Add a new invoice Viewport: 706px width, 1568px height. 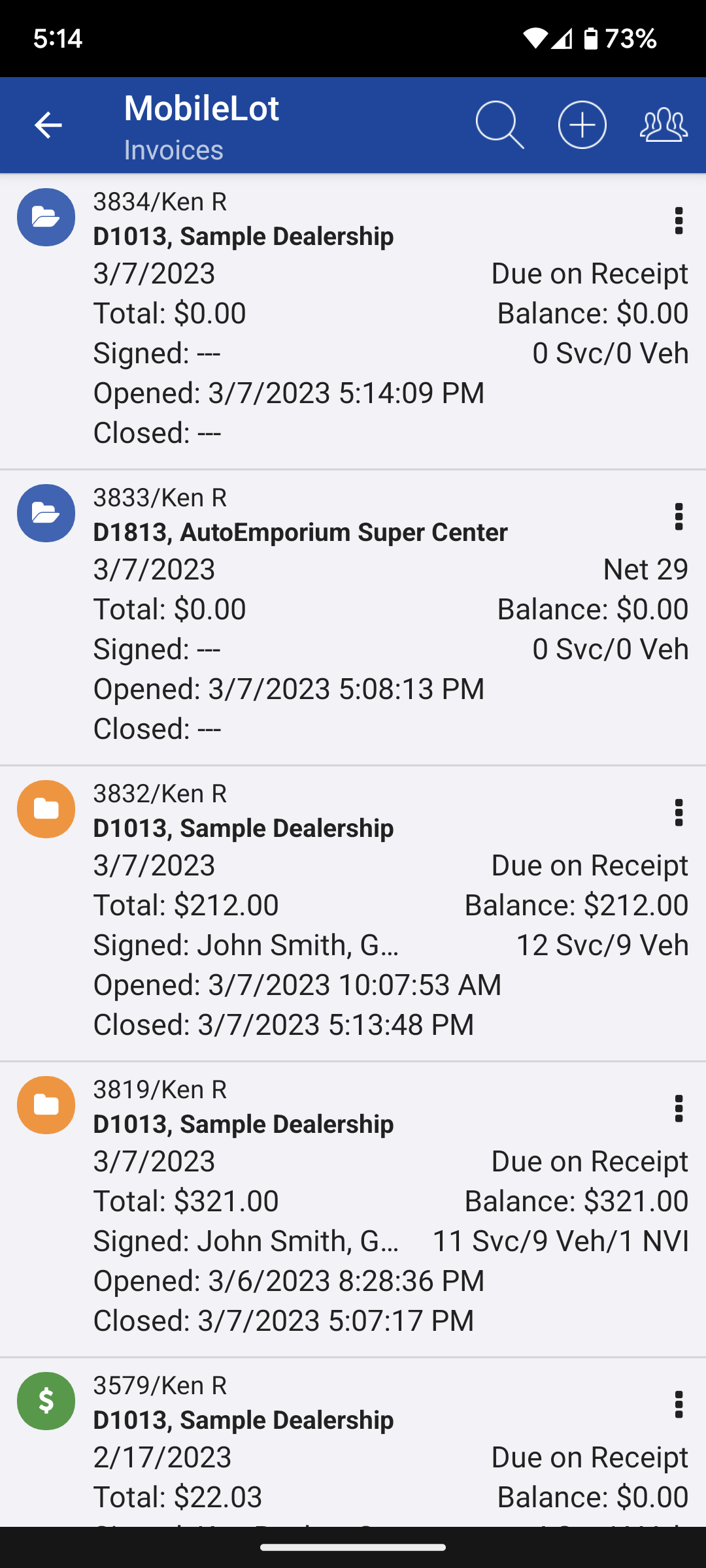(582, 125)
